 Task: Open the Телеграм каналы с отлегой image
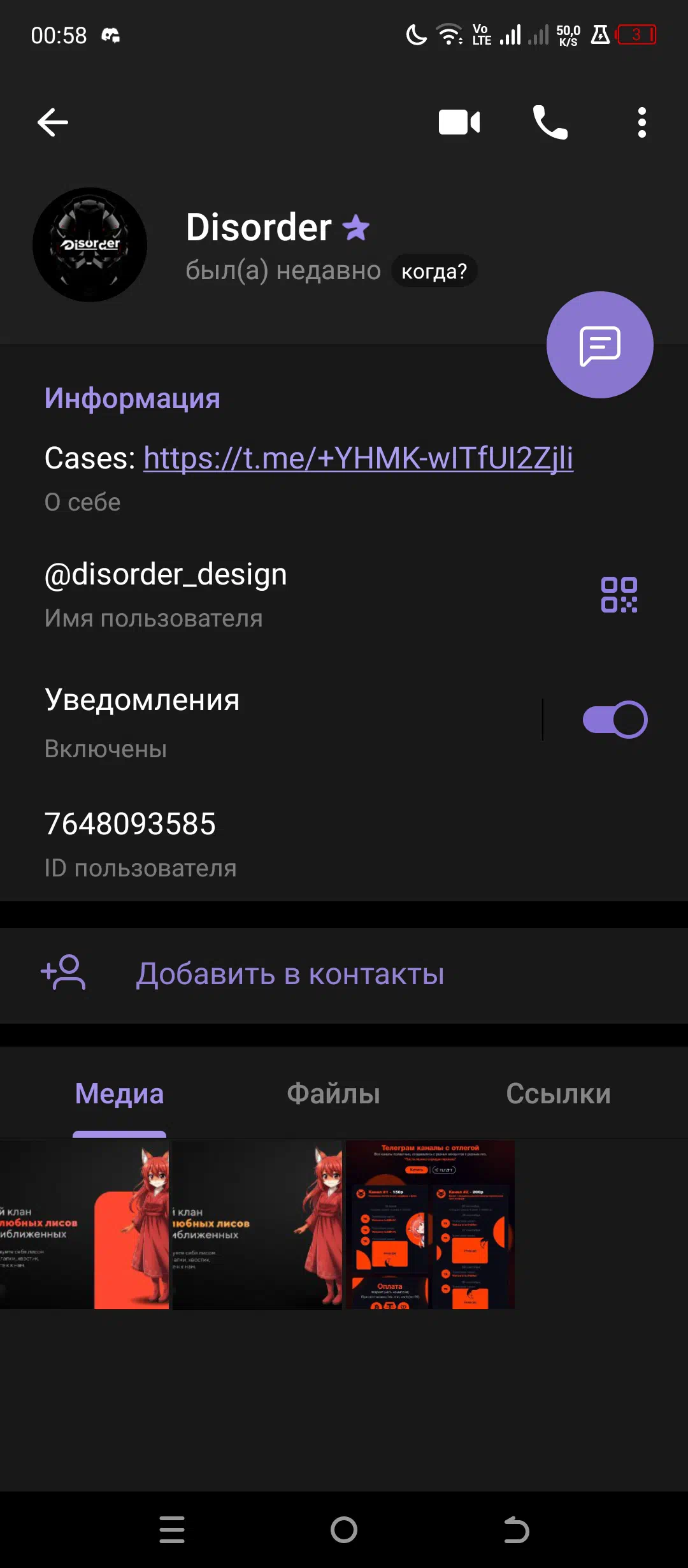pos(430,1224)
